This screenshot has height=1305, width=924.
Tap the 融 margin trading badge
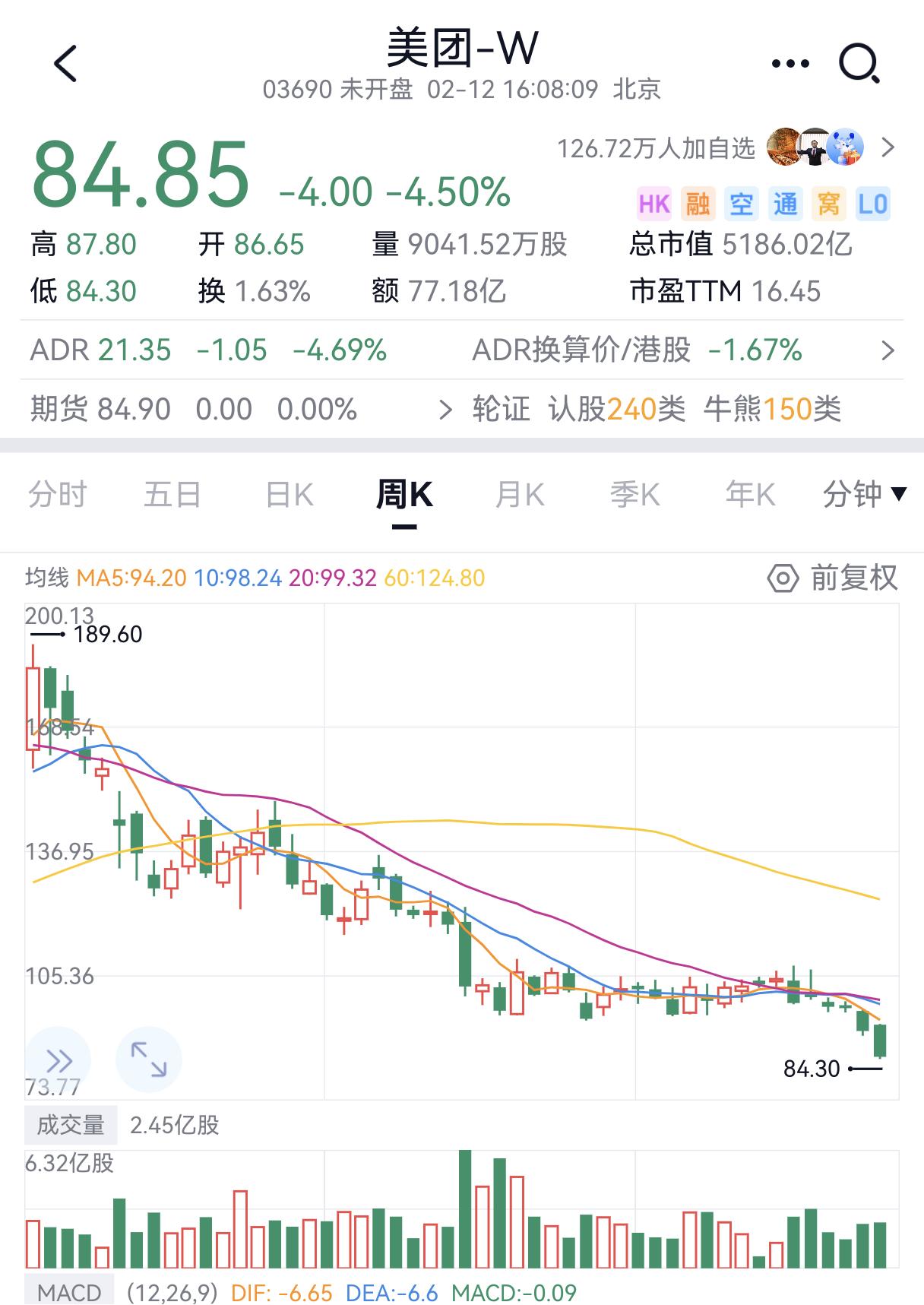click(x=696, y=204)
